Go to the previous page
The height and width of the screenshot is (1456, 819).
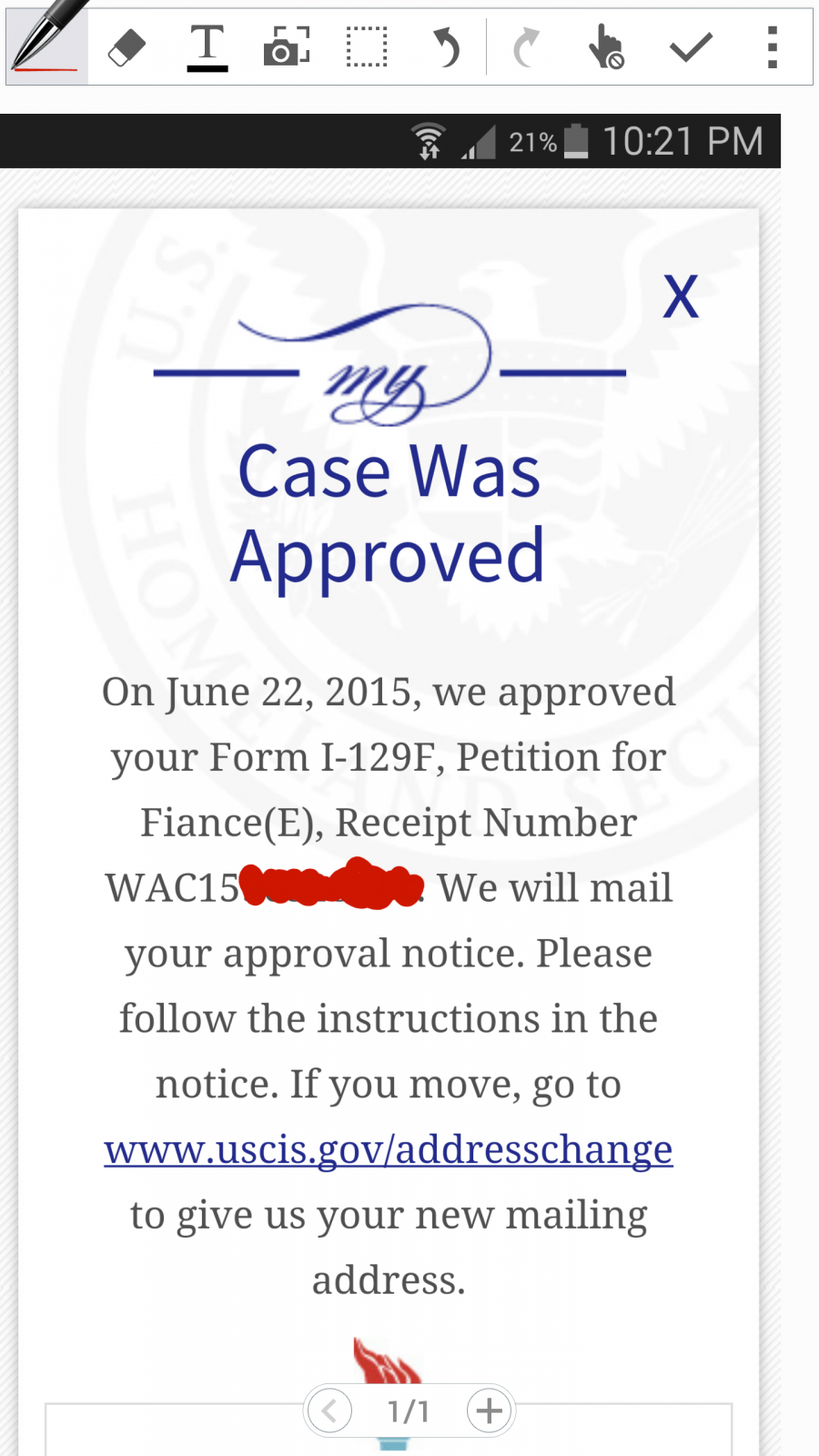(x=329, y=1411)
